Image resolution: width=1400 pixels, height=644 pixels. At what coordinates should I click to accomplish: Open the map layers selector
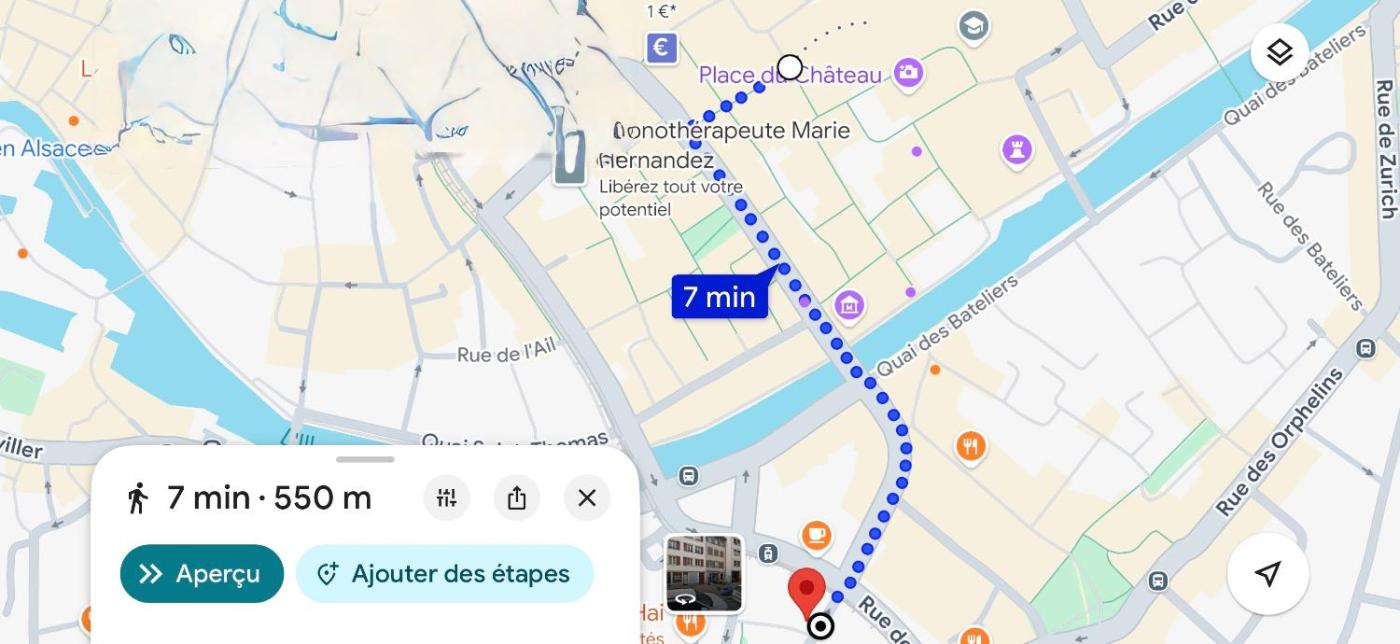tap(1279, 52)
